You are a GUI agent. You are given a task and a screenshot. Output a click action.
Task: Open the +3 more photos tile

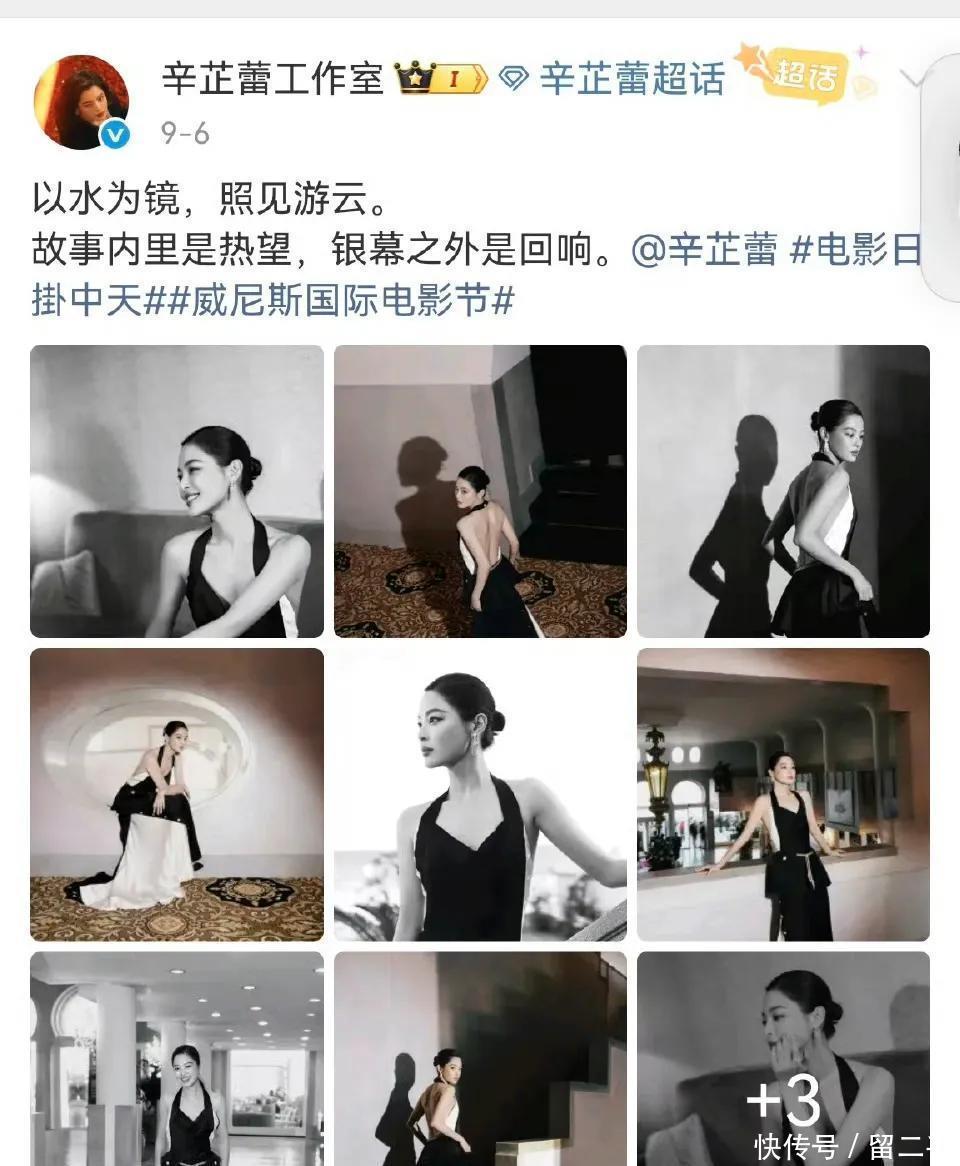click(x=783, y=1058)
